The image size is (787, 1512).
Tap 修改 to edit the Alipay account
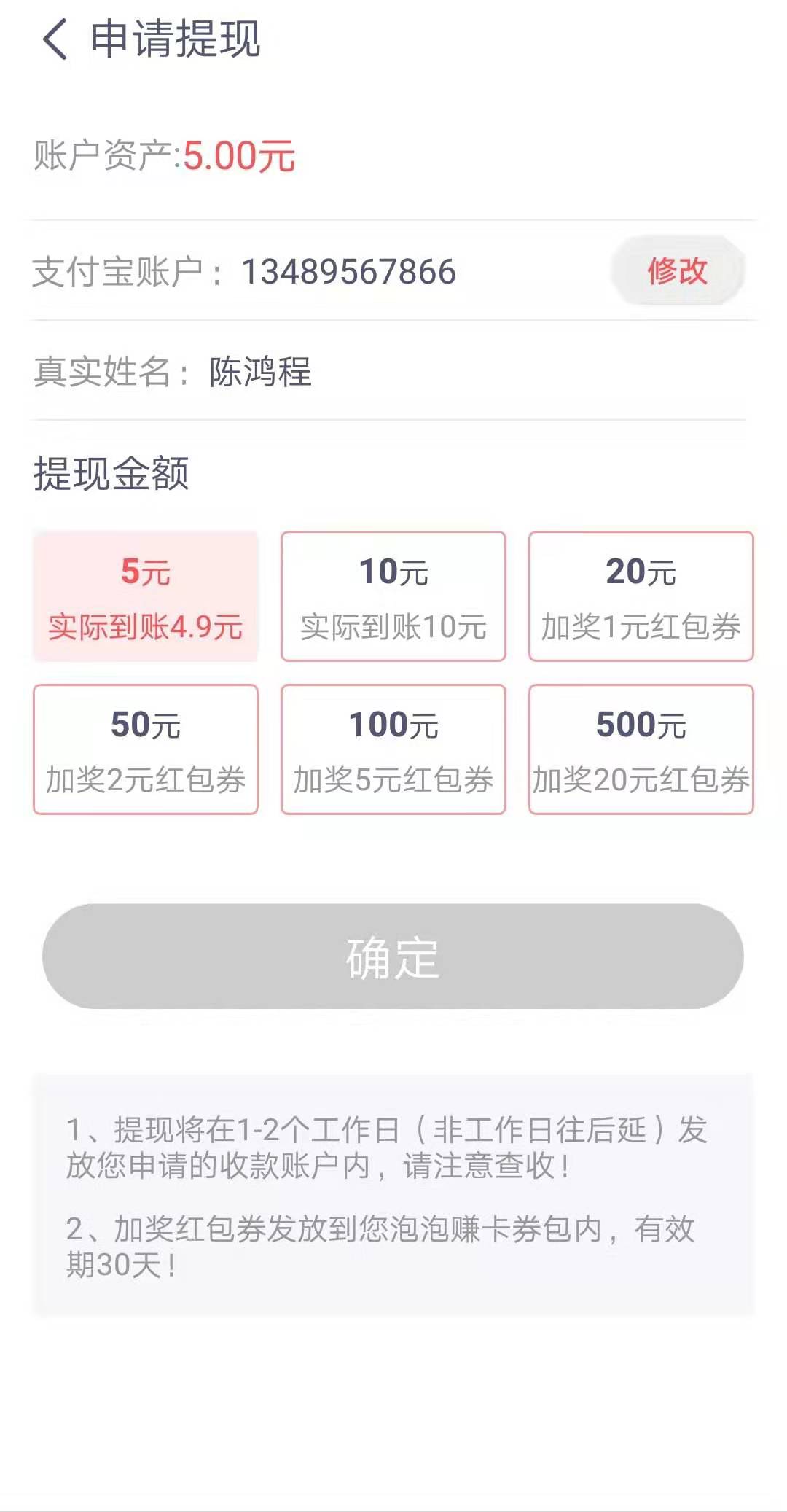[677, 271]
